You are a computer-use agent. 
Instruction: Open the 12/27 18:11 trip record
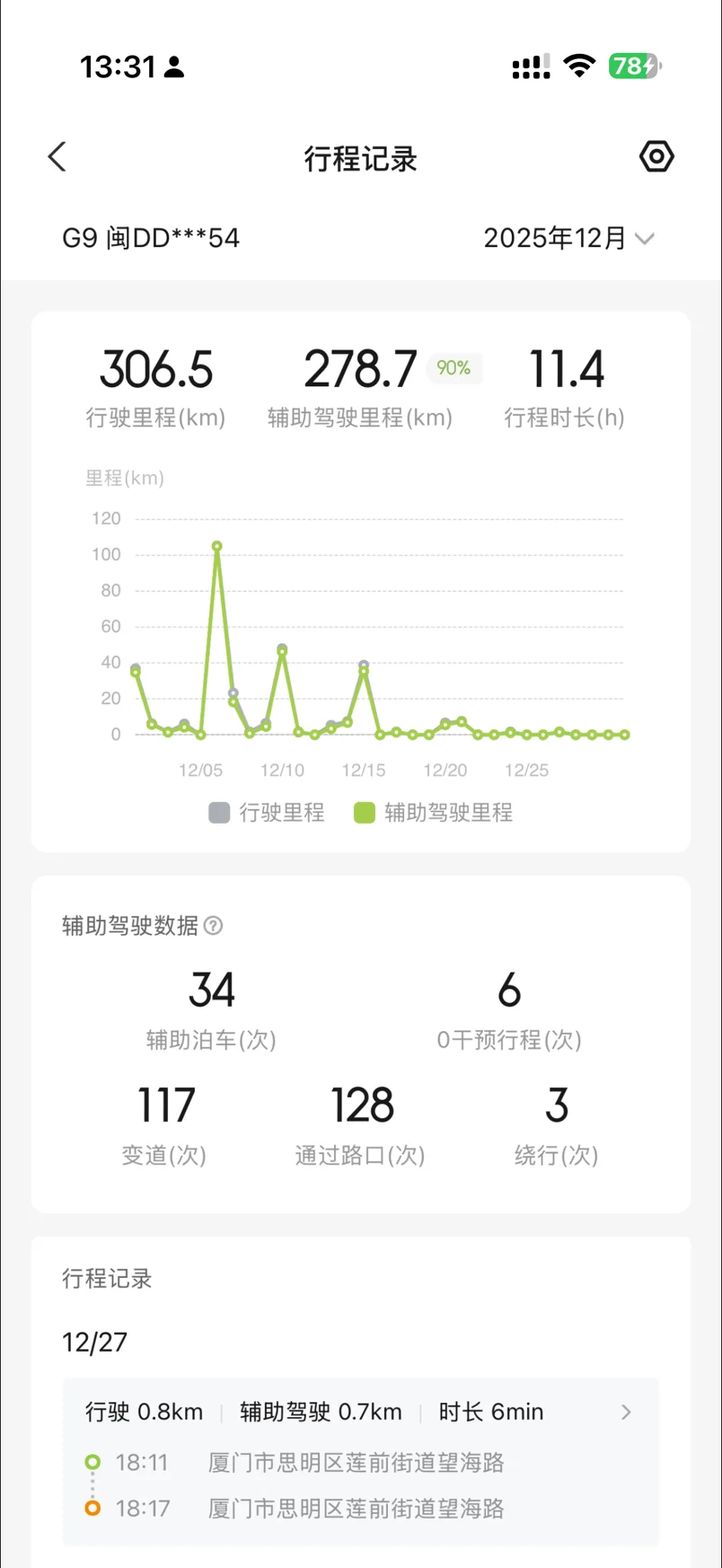tap(361, 1461)
